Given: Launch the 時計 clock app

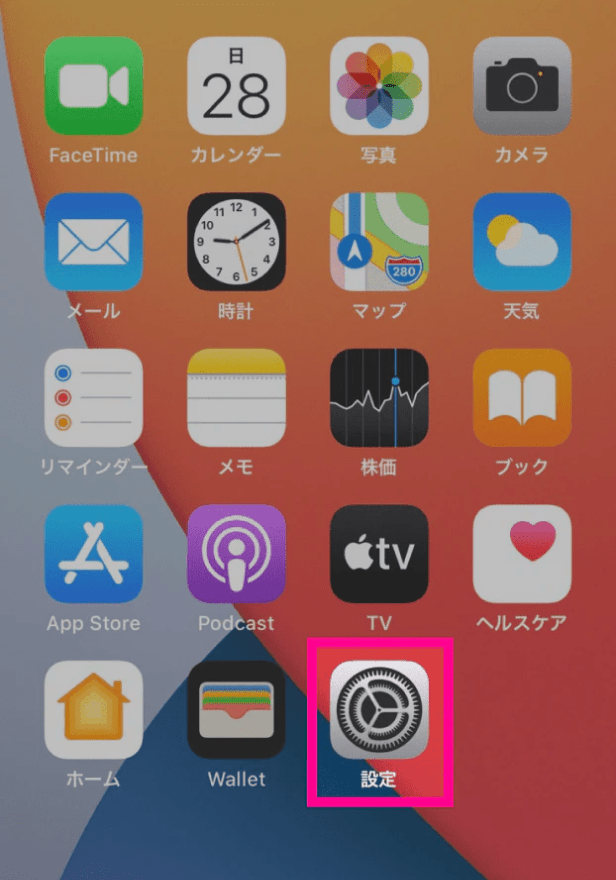Looking at the screenshot, I should click(236, 242).
